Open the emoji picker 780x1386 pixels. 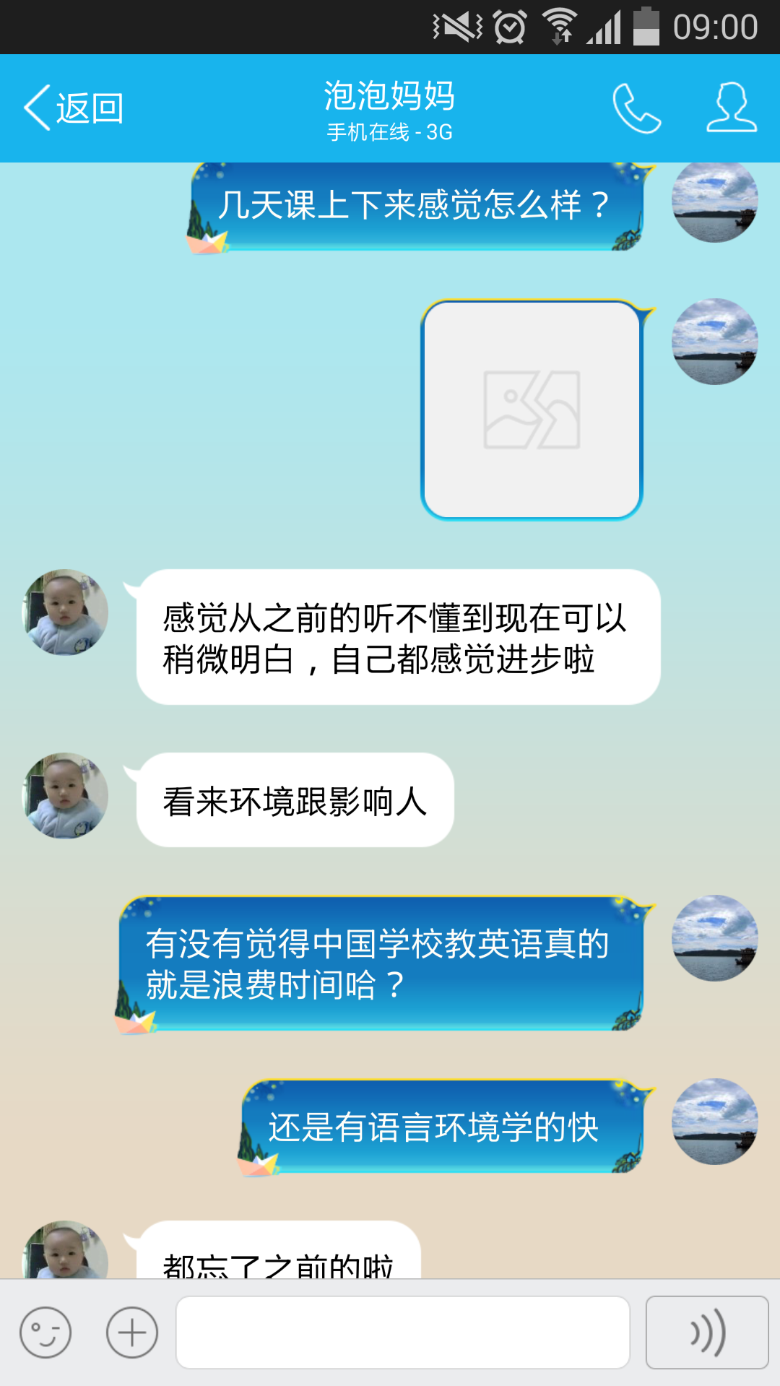click(x=46, y=1333)
